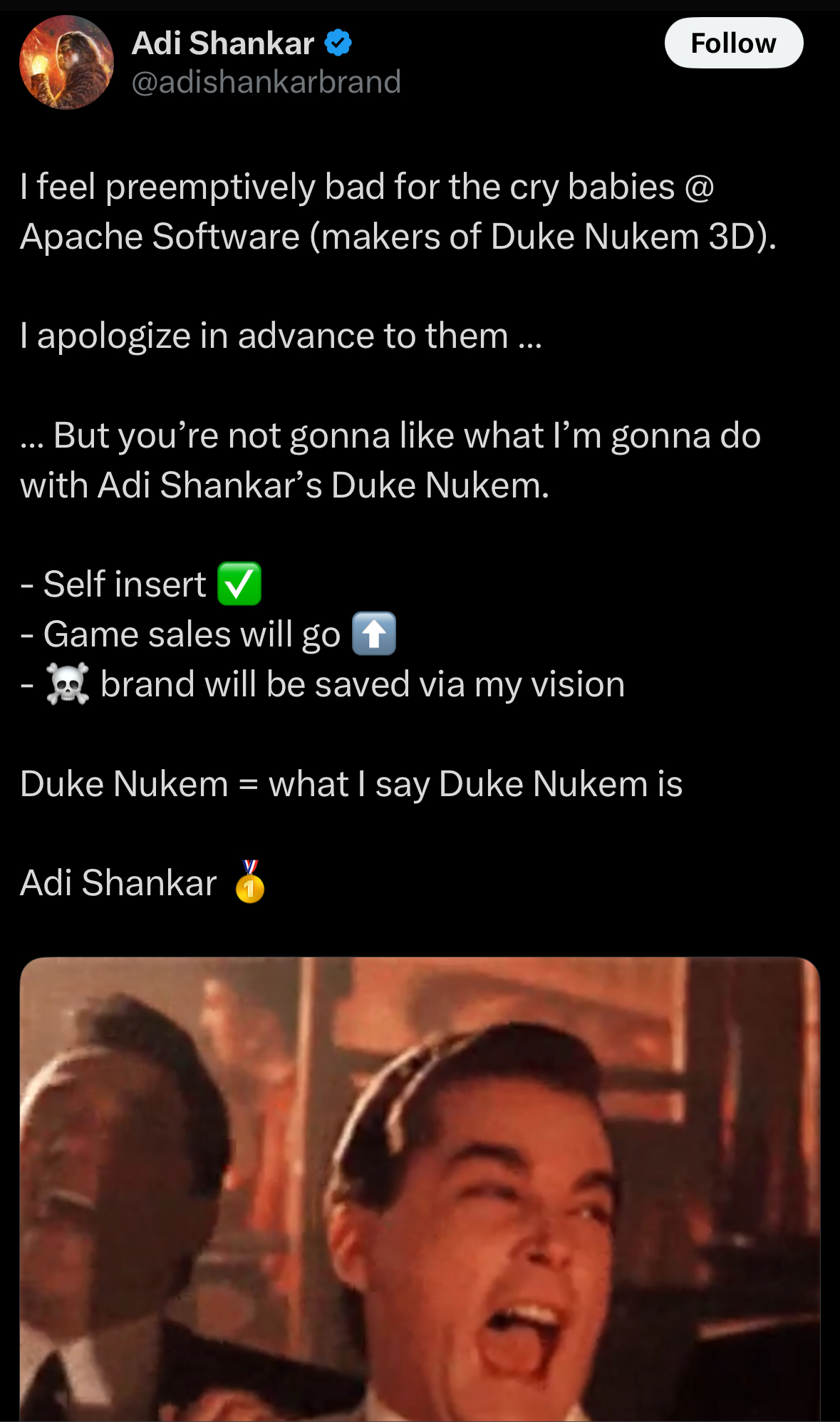
Task: Open Adi Shankar's profile picture
Action: click(x=66, y=63)
